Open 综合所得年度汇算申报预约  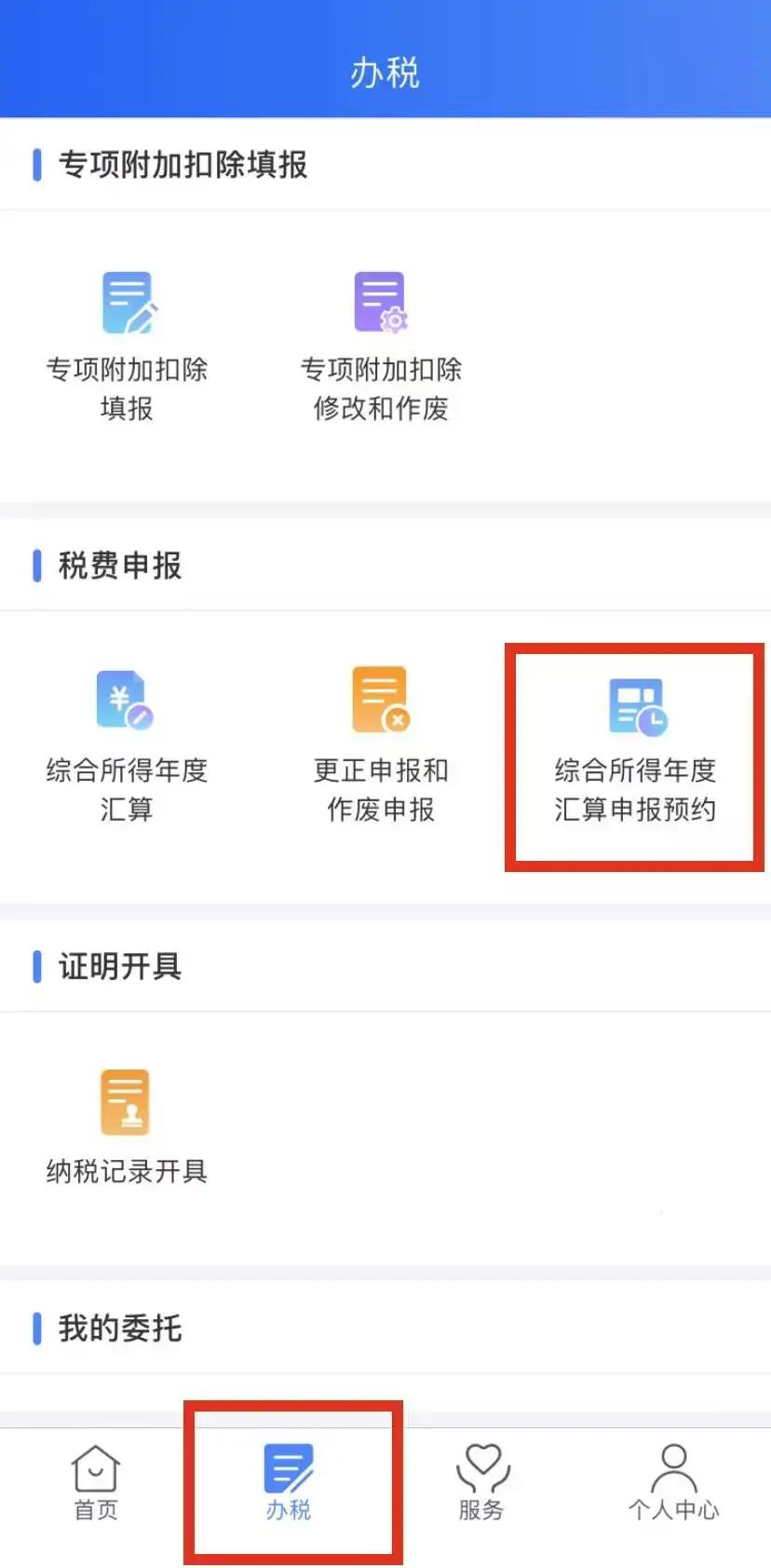tap(635, 750)
